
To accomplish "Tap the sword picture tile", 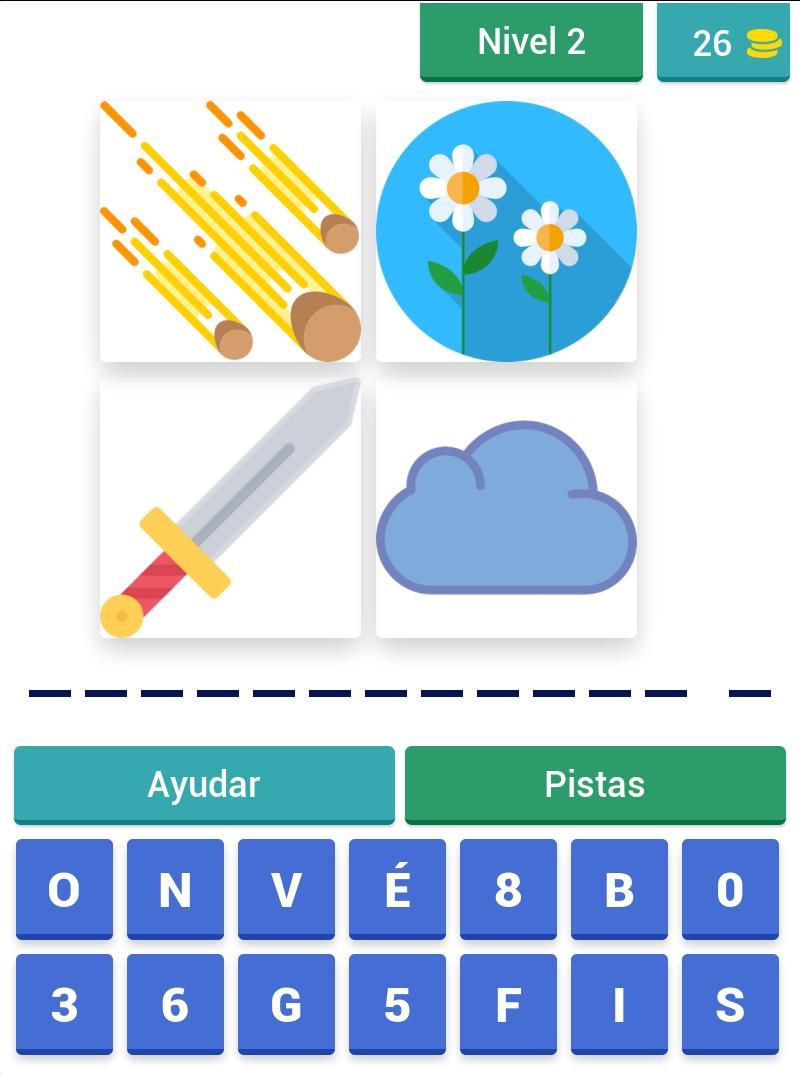I will [x=229, y=506].
